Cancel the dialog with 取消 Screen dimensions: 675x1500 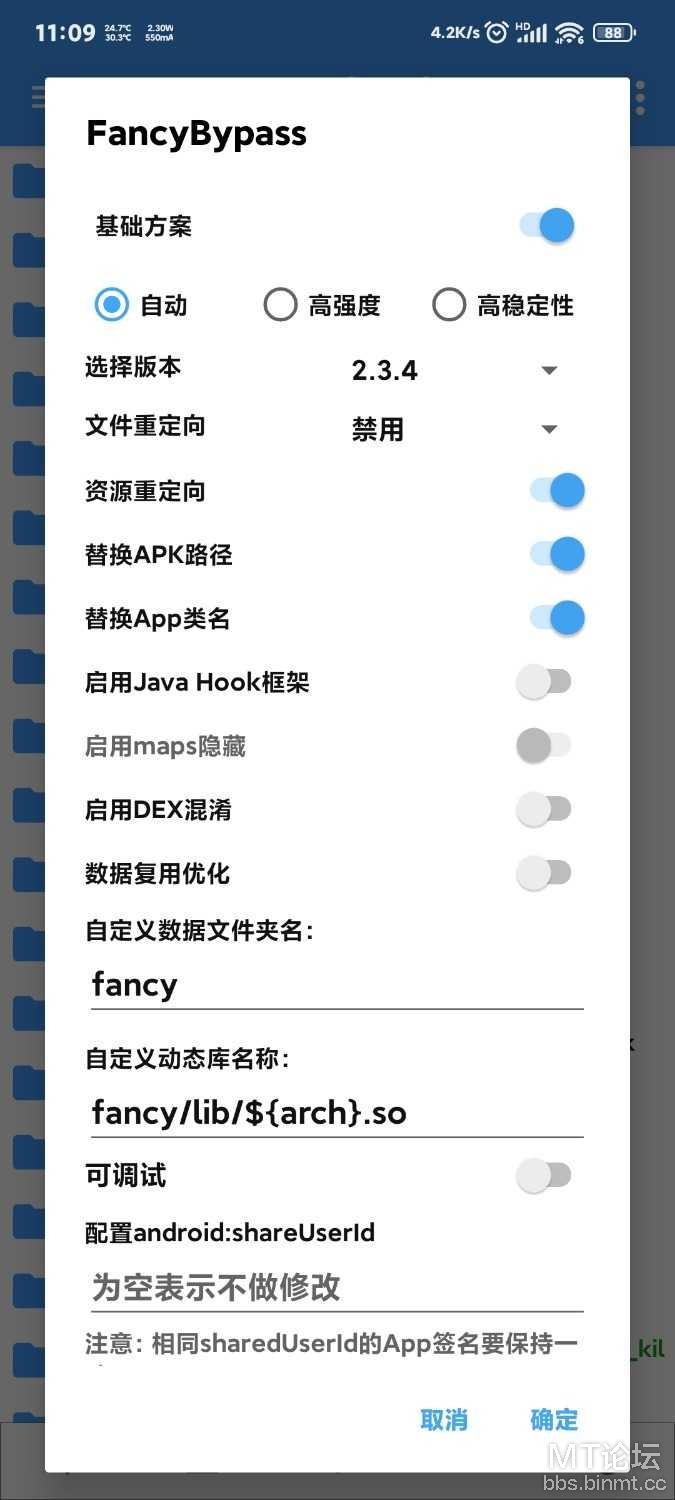(x=444, y=1419)
